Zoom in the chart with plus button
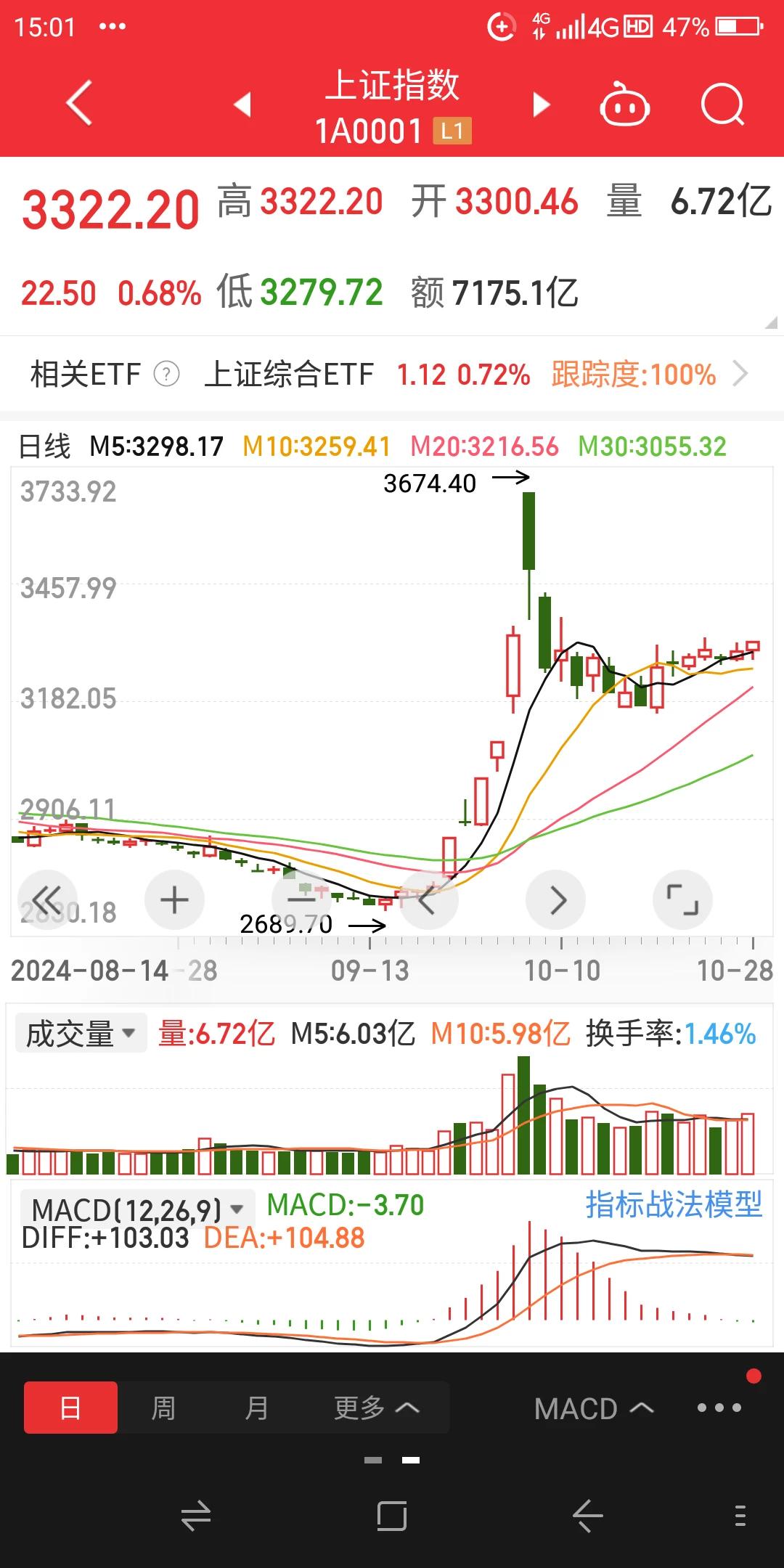This screenshot has width=784, height=1568. [x=174, y=900]
